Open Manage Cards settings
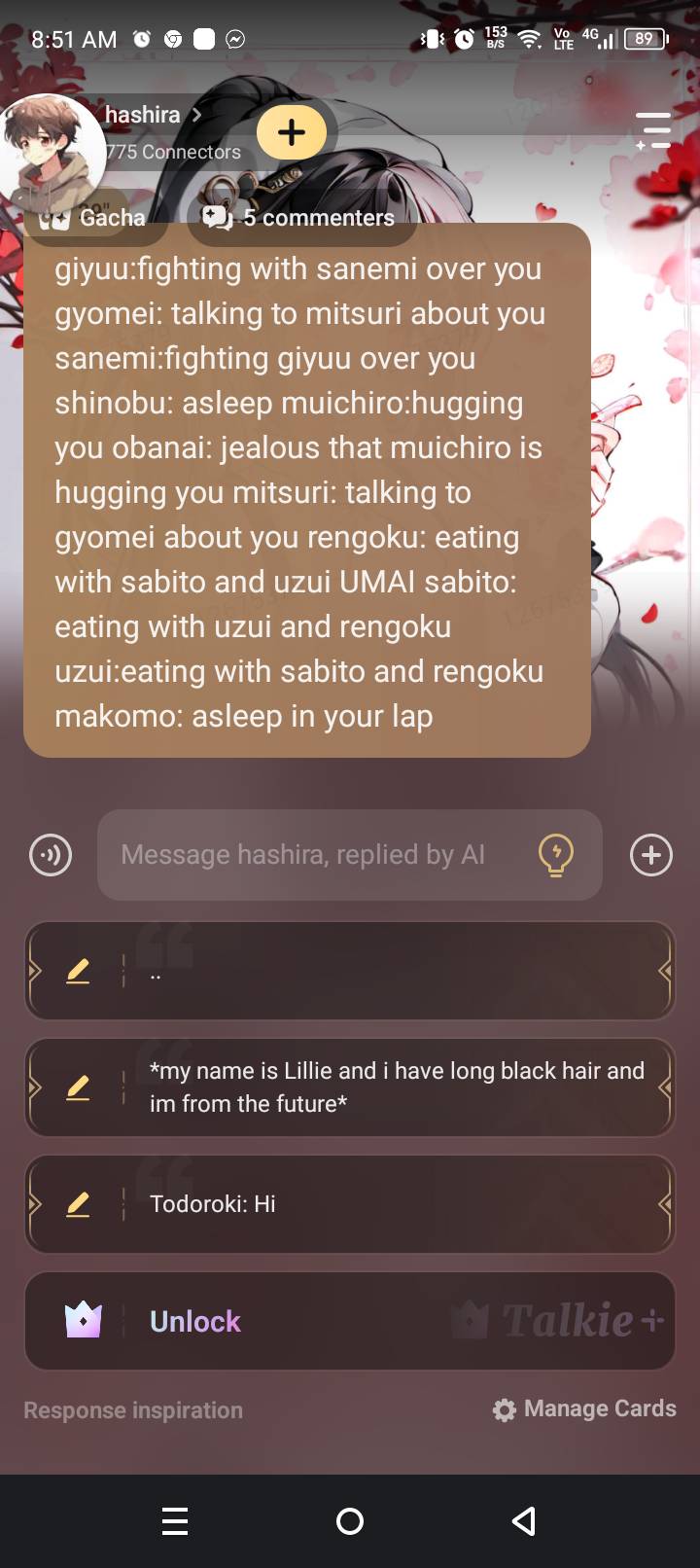Image resolution: width=700 pixels, height=1568 pixels. [x=584, y=1408]
